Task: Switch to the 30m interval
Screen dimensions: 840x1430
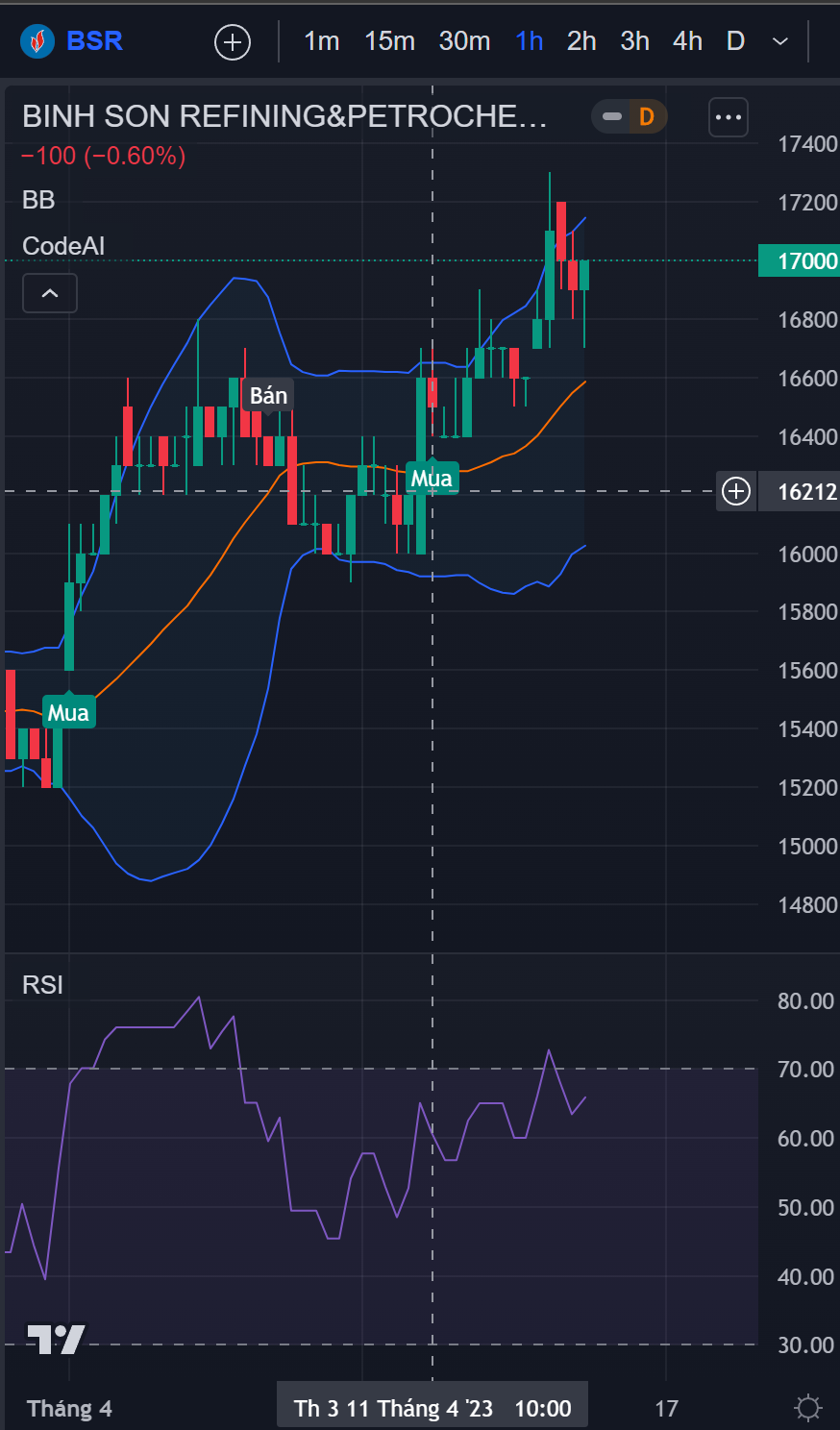Action: coord(464,41)
